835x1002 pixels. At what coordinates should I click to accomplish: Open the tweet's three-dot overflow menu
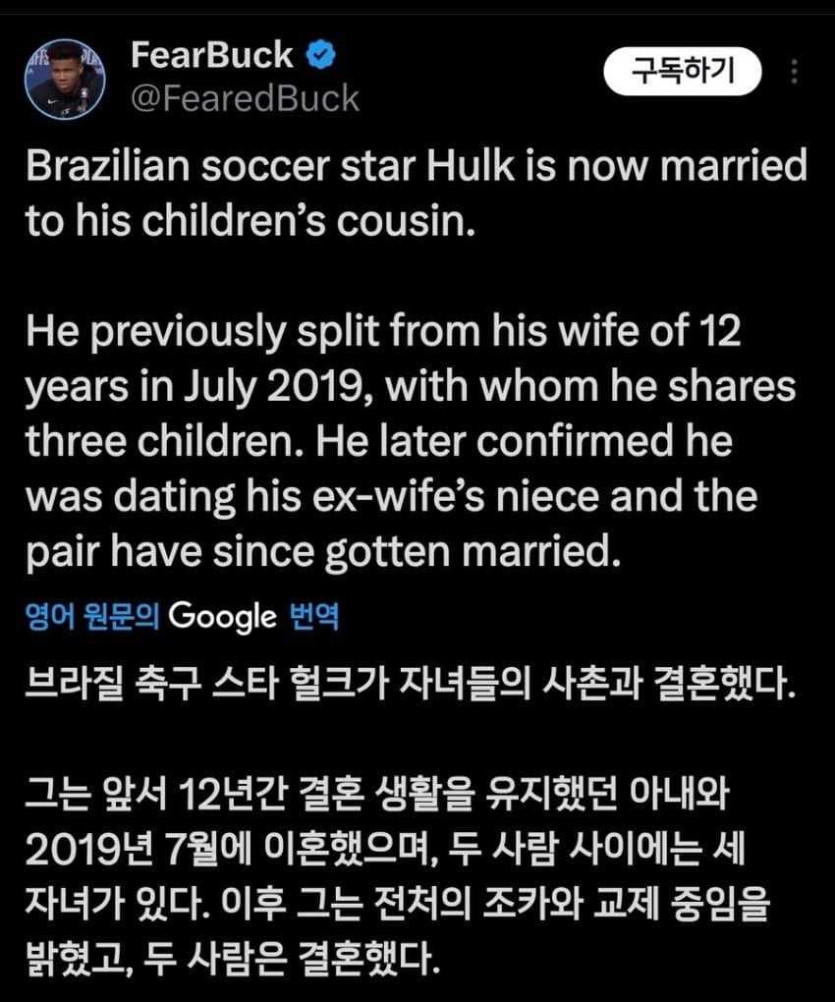(794, 72)
